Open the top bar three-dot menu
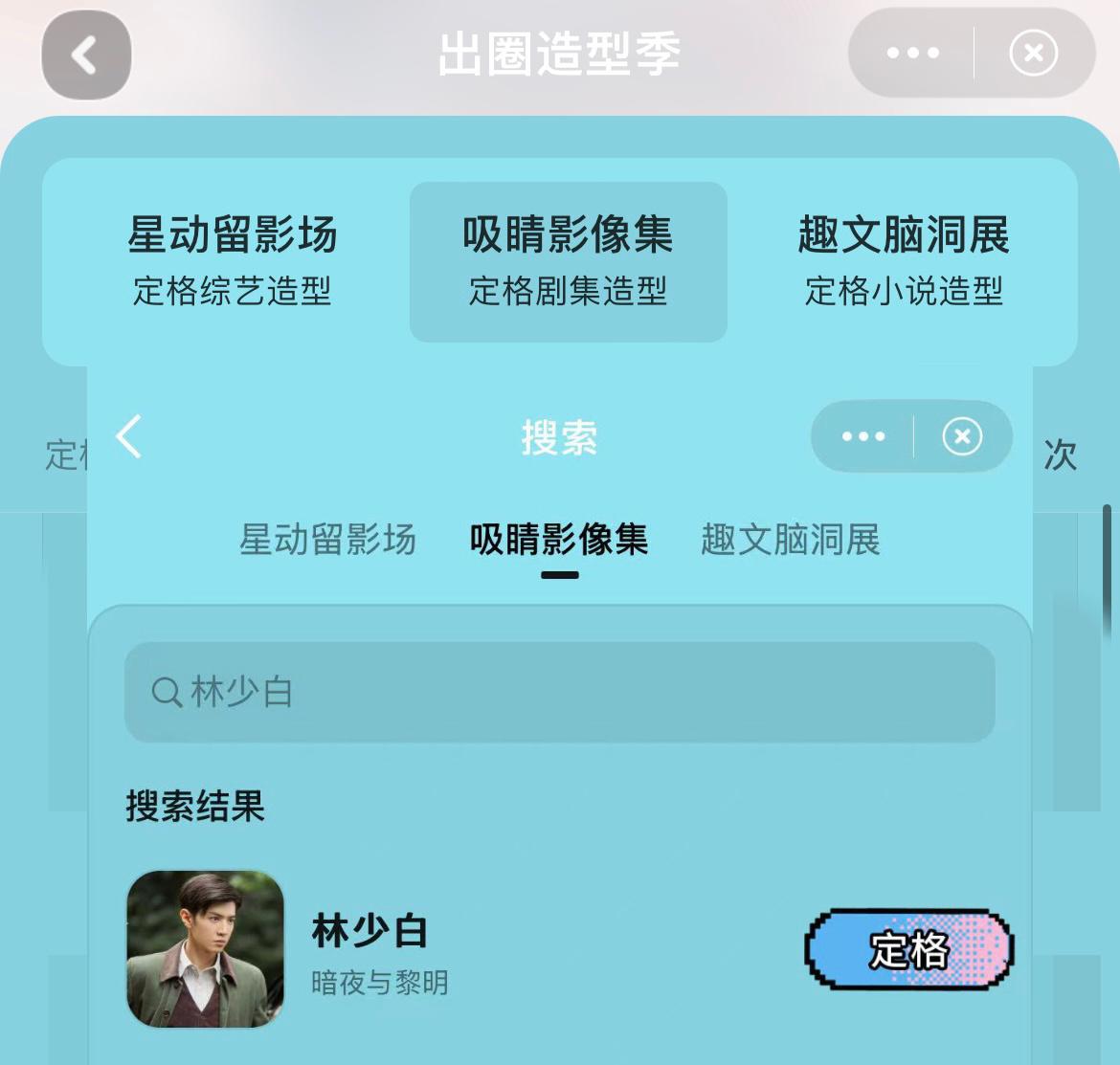Viewport: 1120px width, 1065px height. [x=912, y=54]
